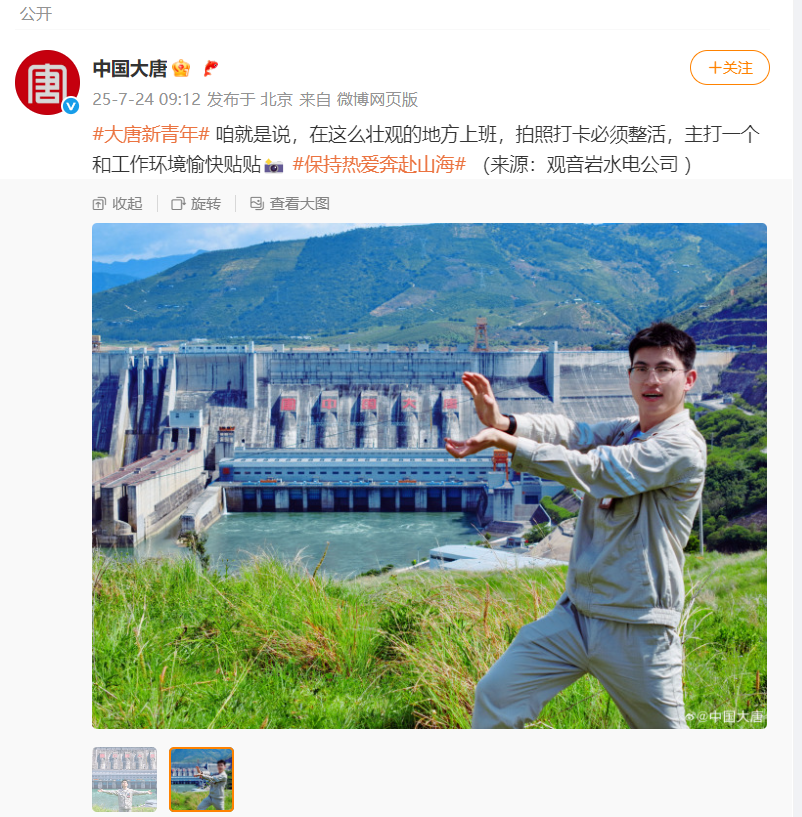
Task: Rotate the photo with 旋转
Action: pyautogui.click(x=196, y=204)
